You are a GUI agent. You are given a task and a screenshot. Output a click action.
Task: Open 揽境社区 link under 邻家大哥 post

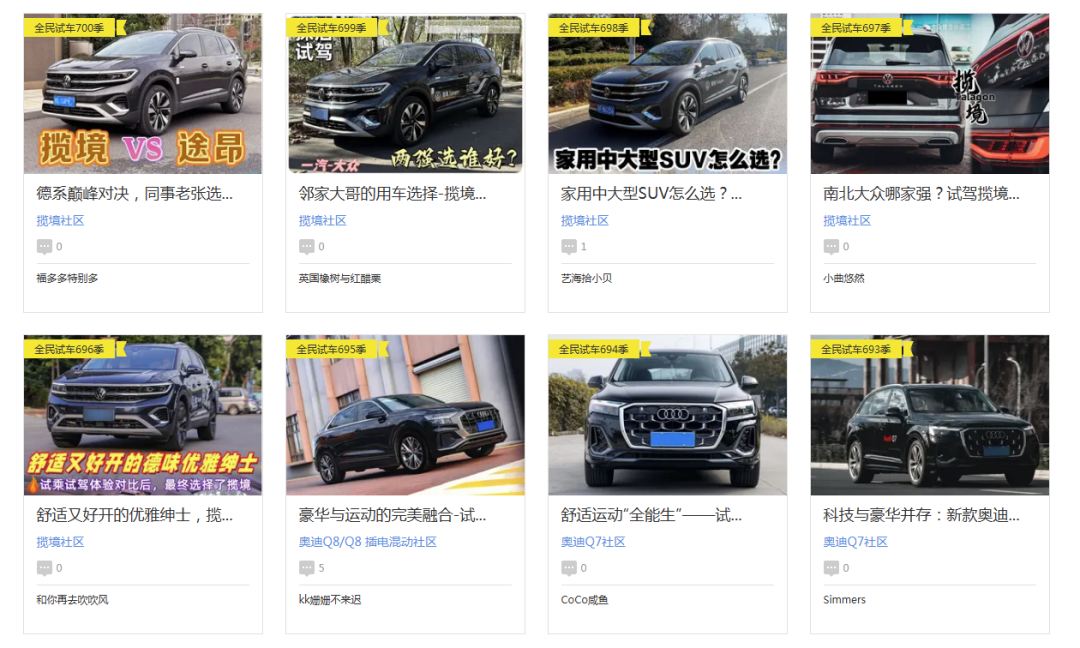(x=322, y=220)
